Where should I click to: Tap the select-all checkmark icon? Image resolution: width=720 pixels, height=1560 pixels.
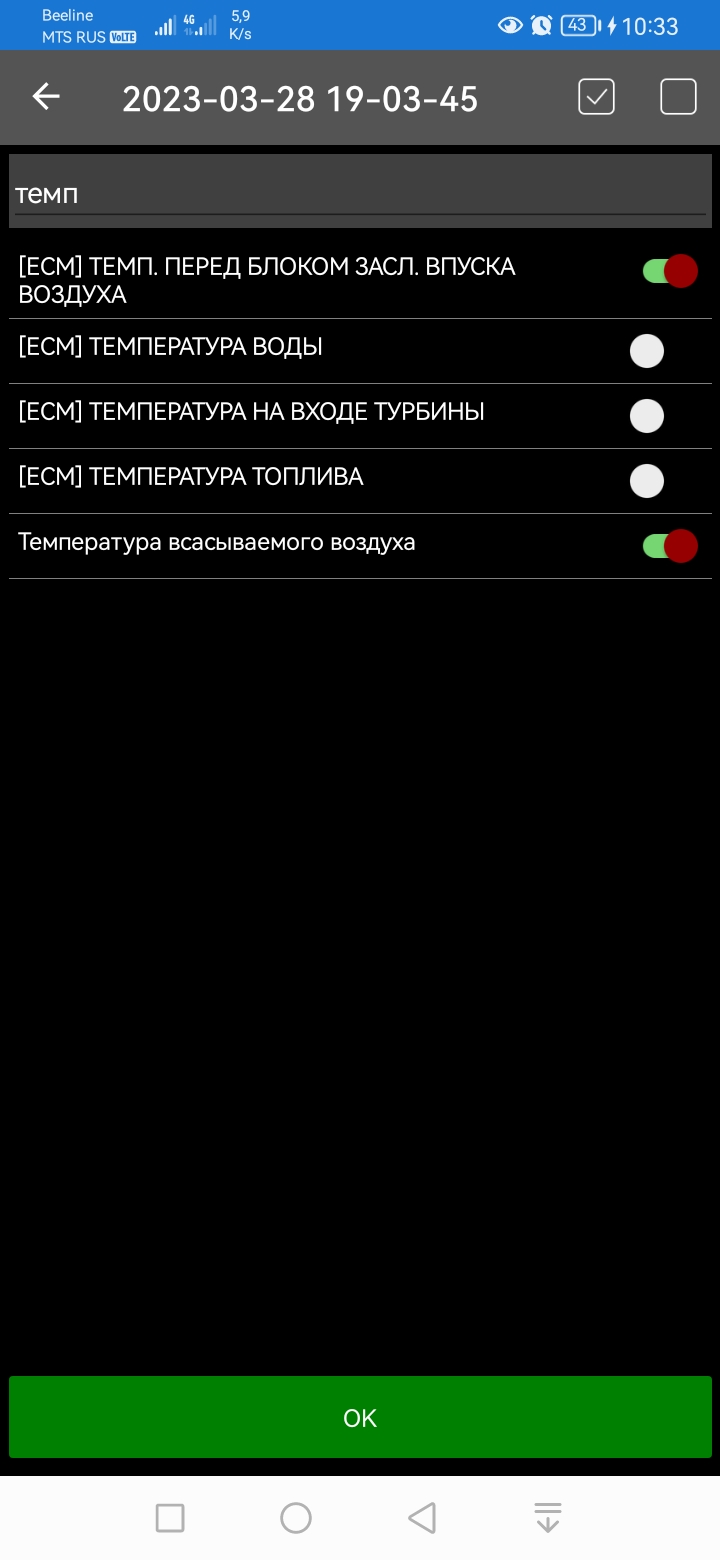[596, 97]
